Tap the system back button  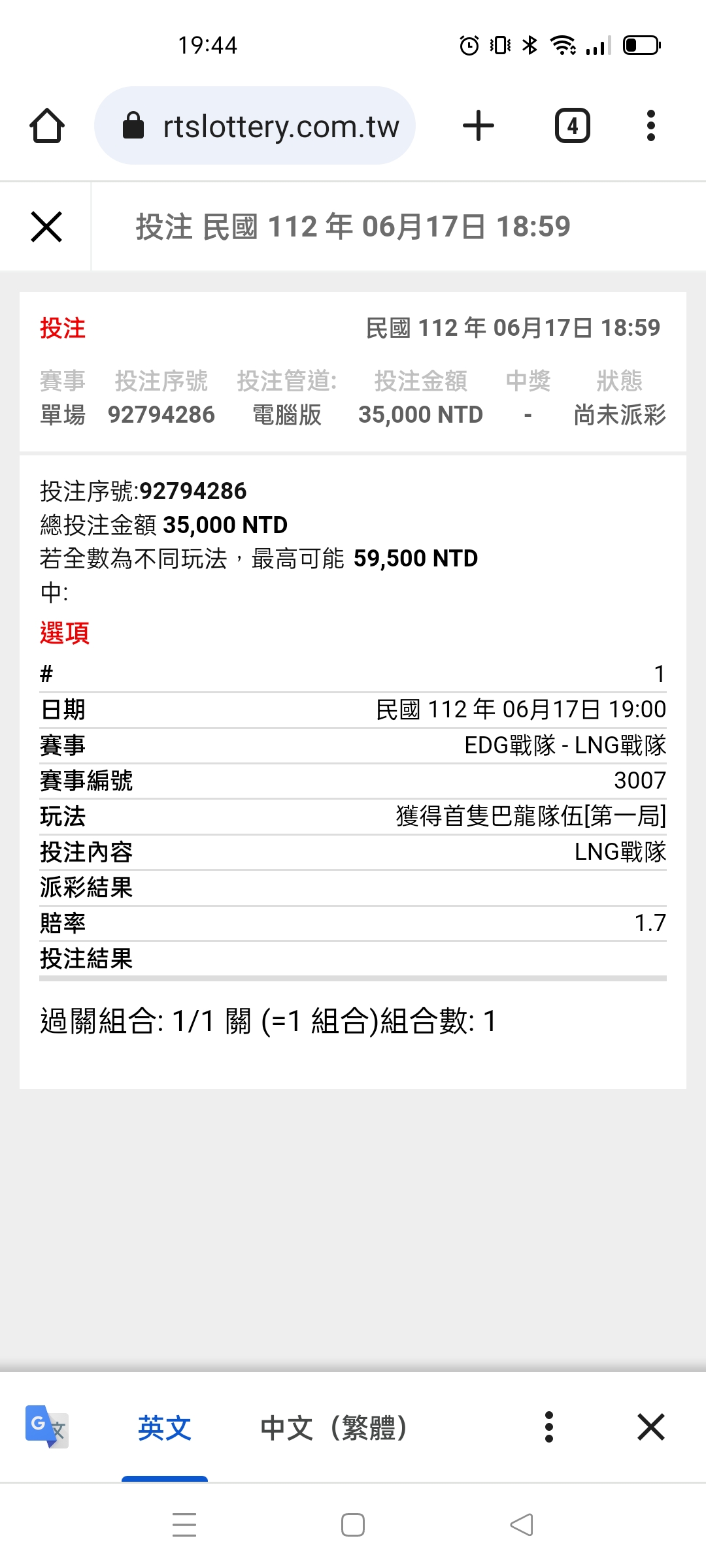click(522, 1526)
